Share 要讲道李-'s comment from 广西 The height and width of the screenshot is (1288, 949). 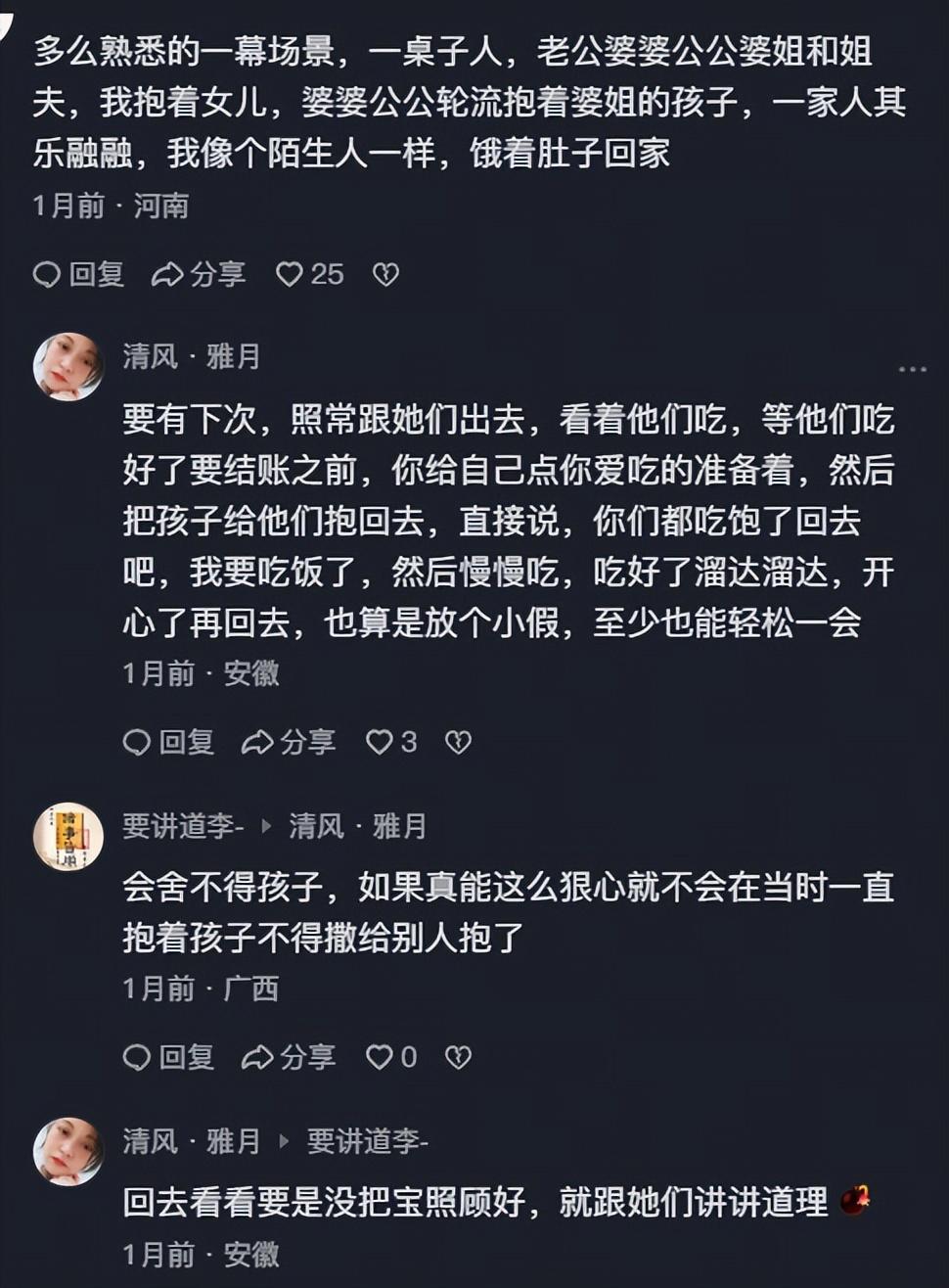point(289,1057)
